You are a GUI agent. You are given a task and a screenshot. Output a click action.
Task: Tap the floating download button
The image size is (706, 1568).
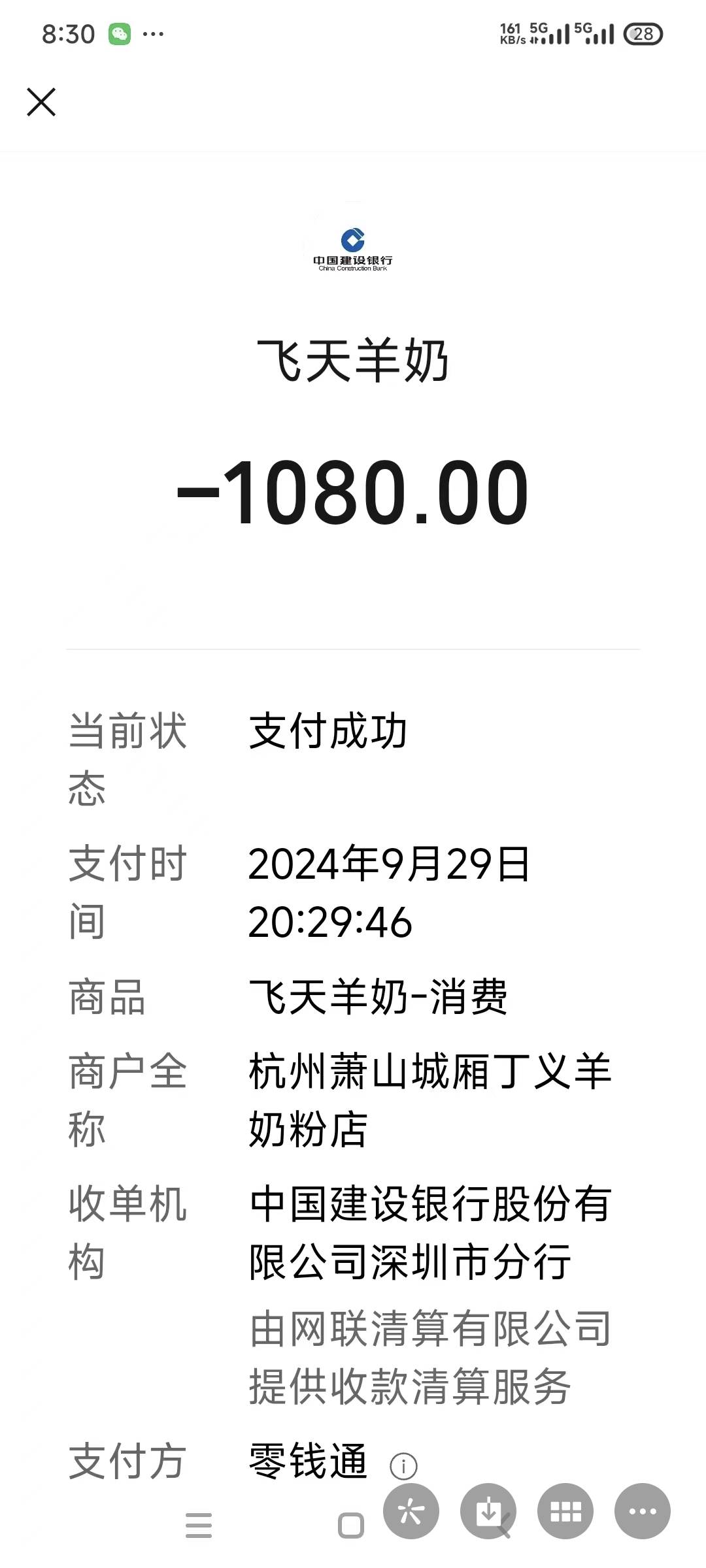coord(488,1511)
